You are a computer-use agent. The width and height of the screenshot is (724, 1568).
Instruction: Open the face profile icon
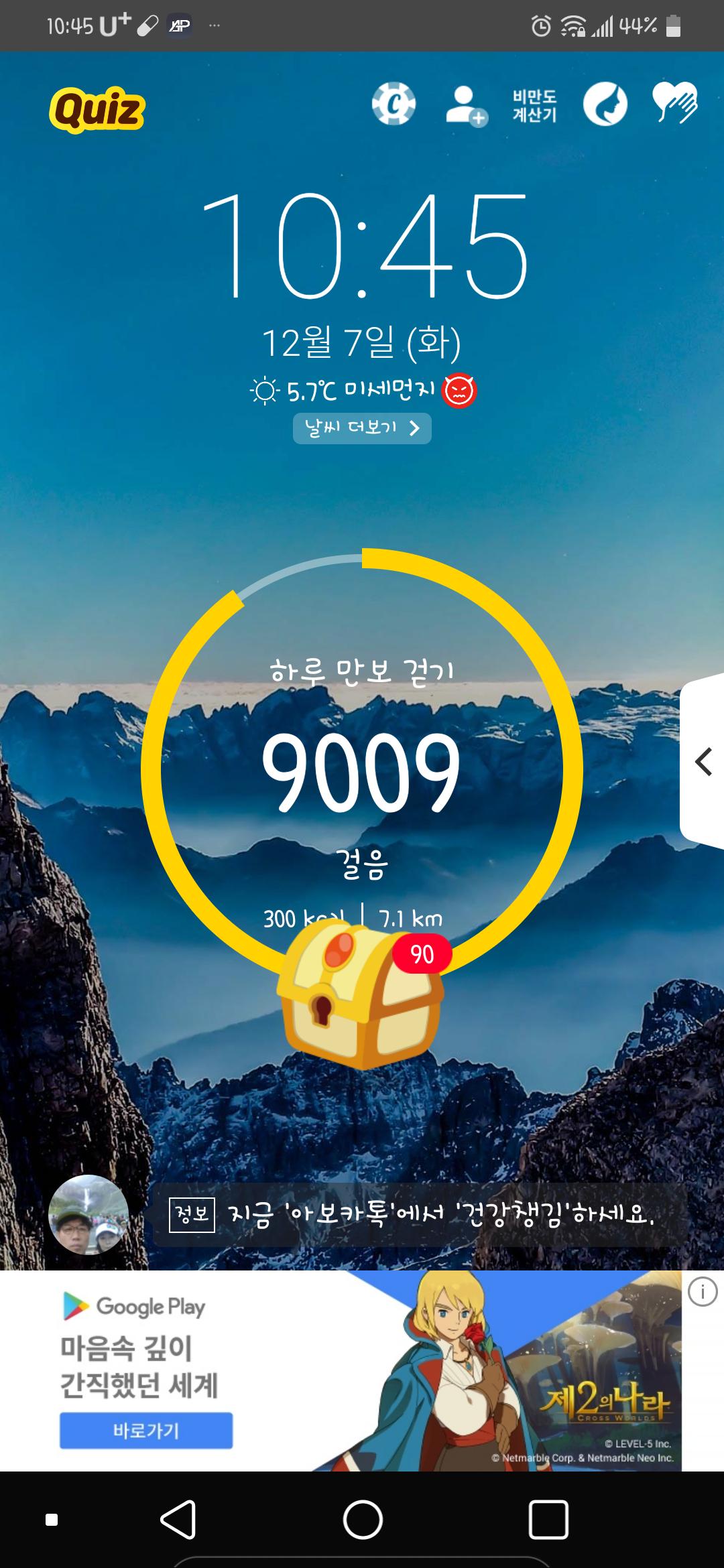click(605, 104)
